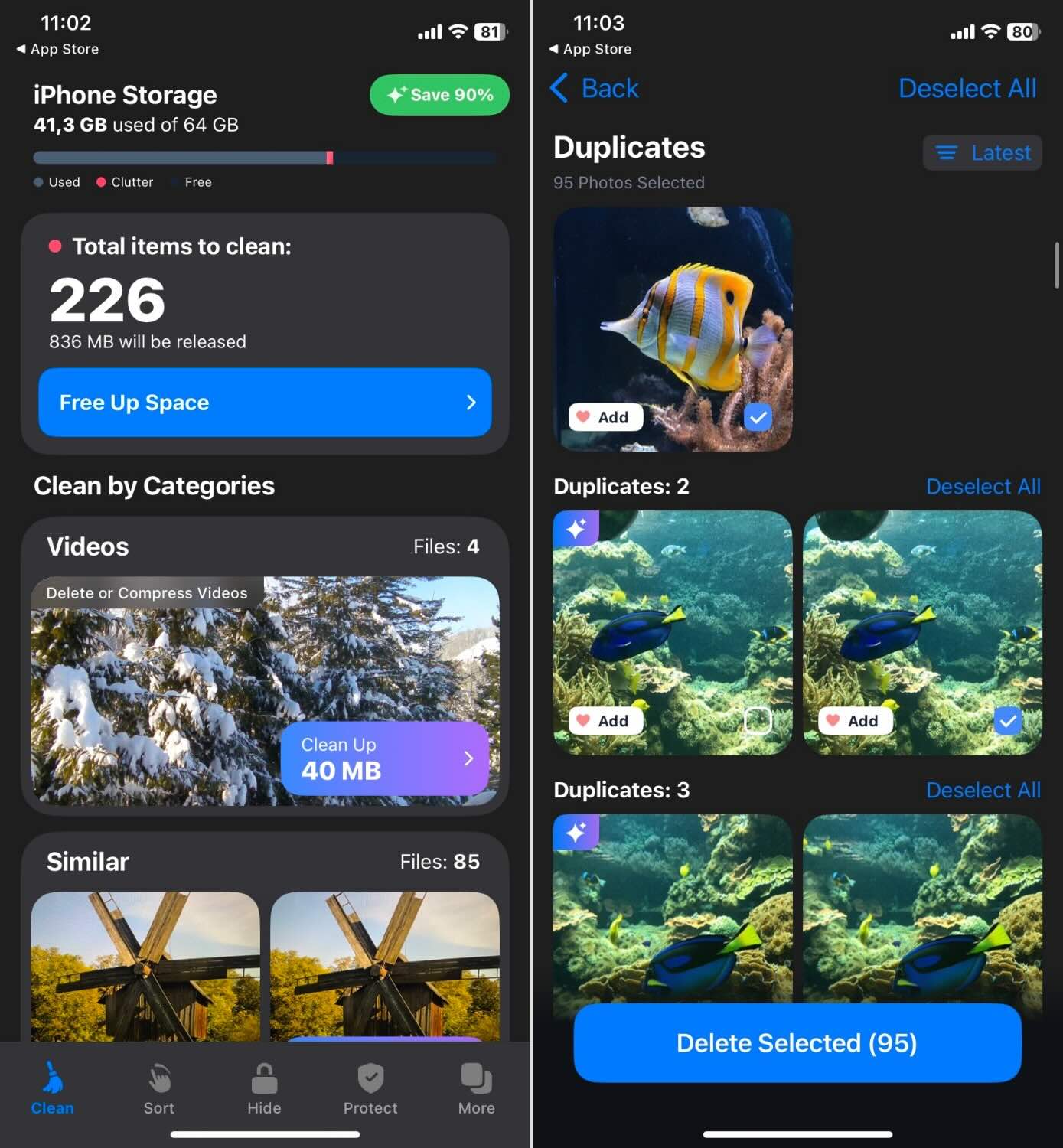Go back from Duplicates screen
1063x1148 pixels.
pos(595,89)
